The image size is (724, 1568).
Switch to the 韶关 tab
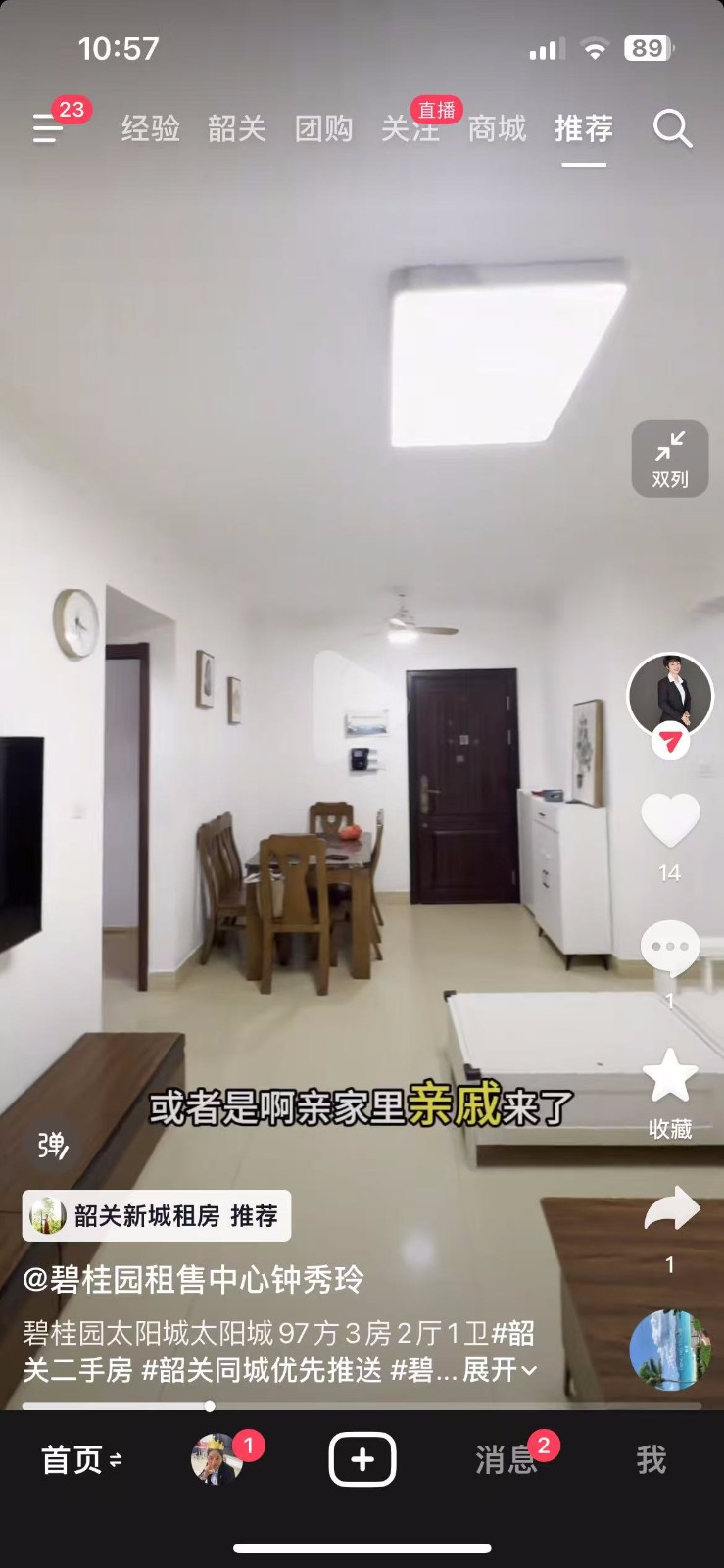pos(236,128)
